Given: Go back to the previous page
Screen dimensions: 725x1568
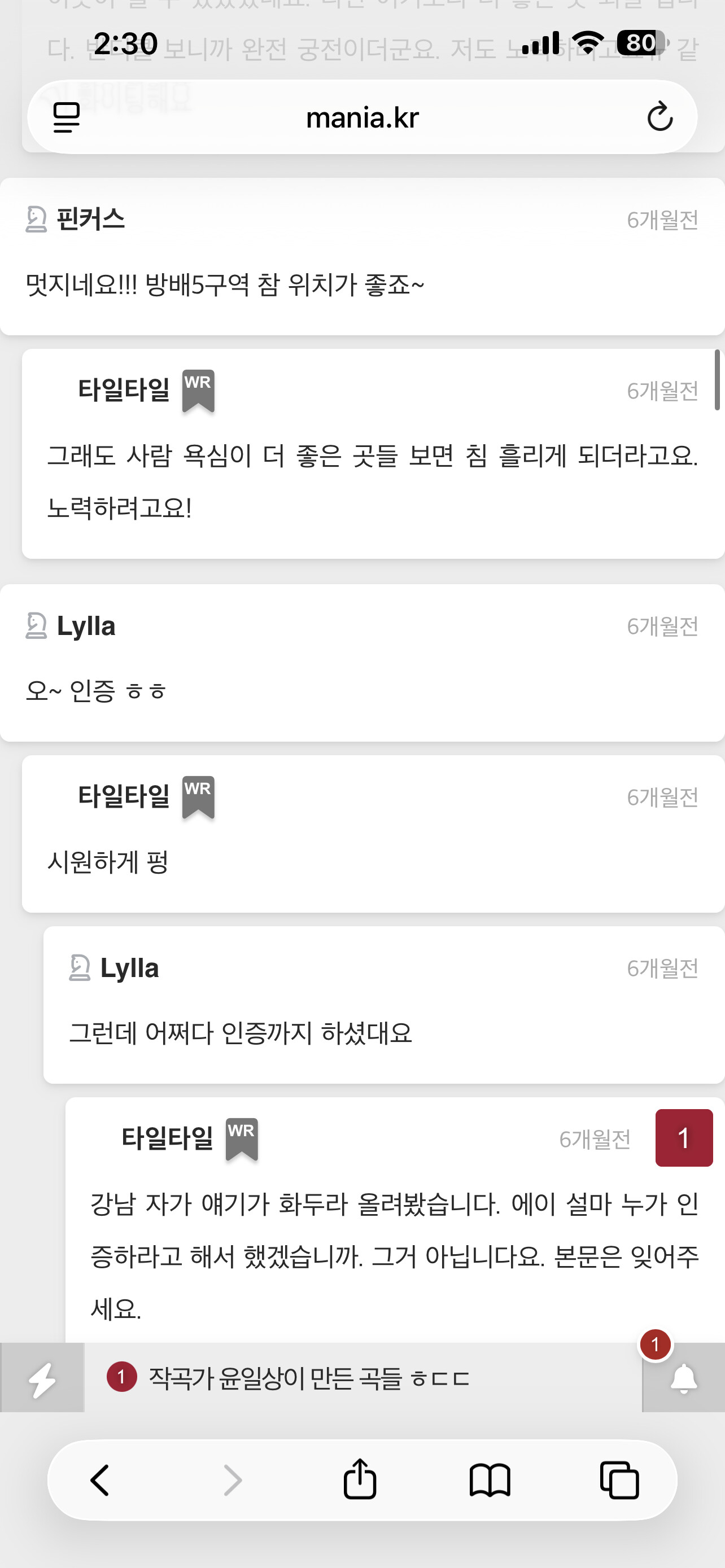Looking at the screenshot, I should (x=100, y=1480).
